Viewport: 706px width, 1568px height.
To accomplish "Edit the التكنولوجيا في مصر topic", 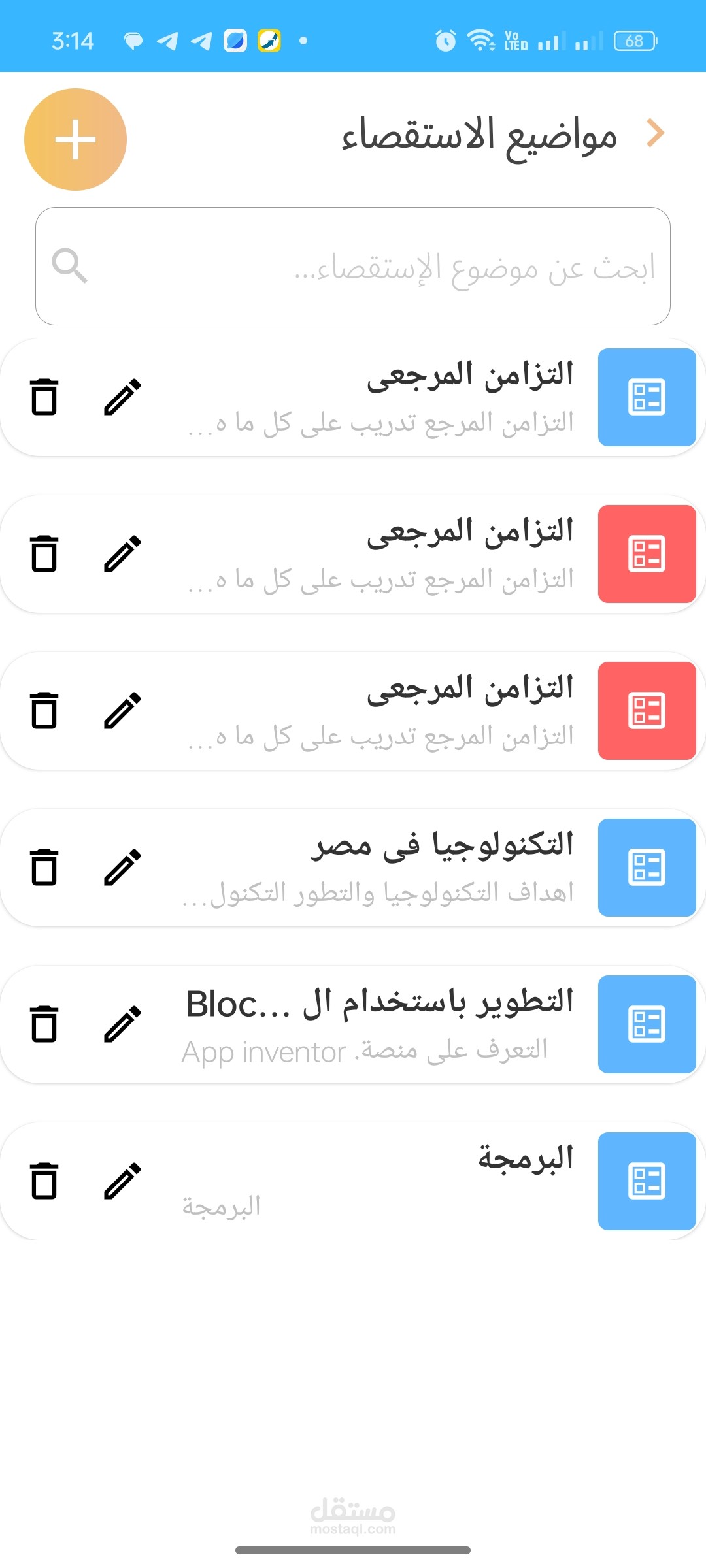I will [122, 867].
